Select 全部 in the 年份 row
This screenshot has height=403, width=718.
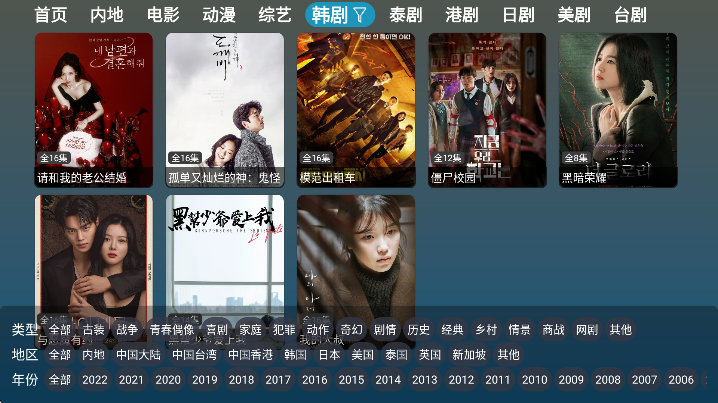pyautogui.click(x=60, y=380)
